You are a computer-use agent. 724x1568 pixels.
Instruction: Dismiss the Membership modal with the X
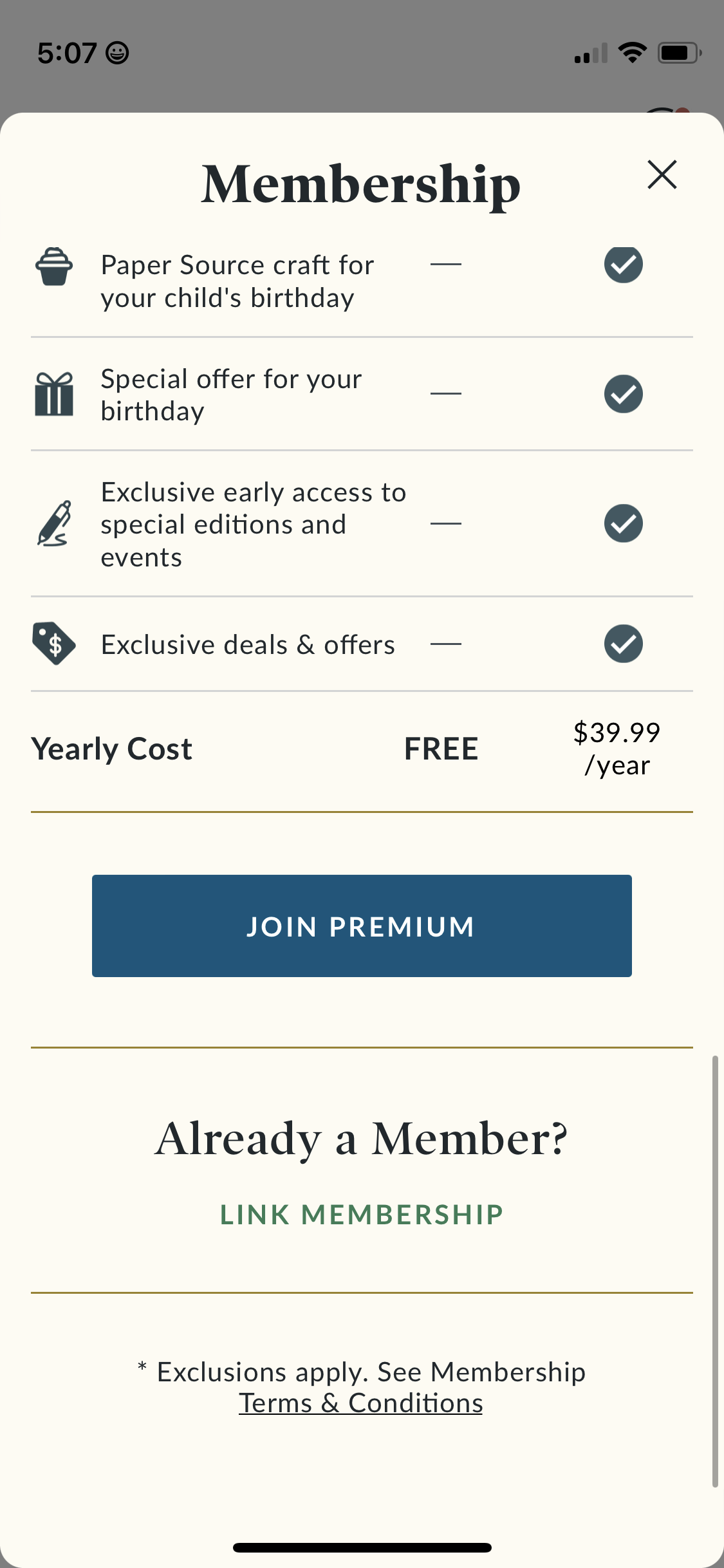pos(662,174)
